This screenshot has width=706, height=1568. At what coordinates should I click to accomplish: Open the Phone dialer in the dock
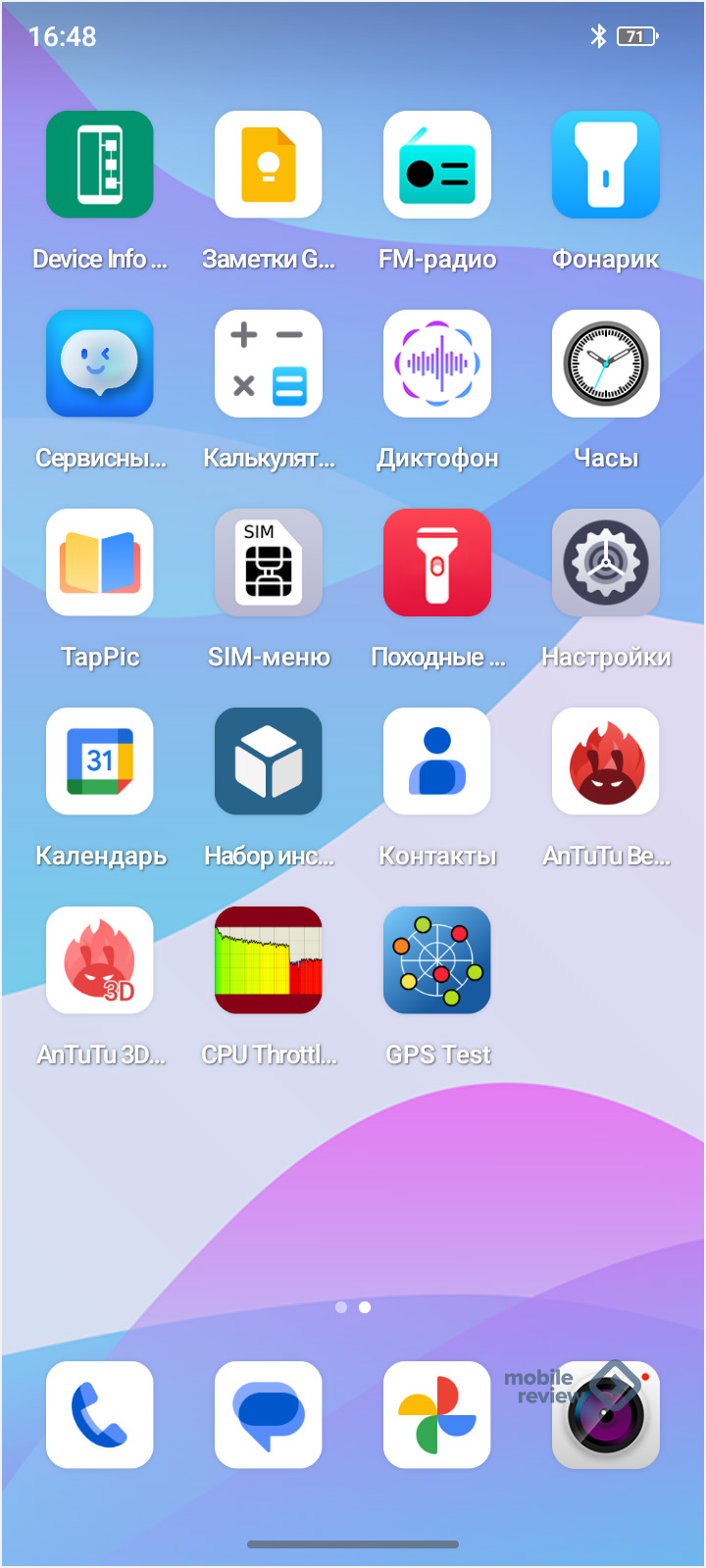pyautogui.click(x=100, y=1415)
